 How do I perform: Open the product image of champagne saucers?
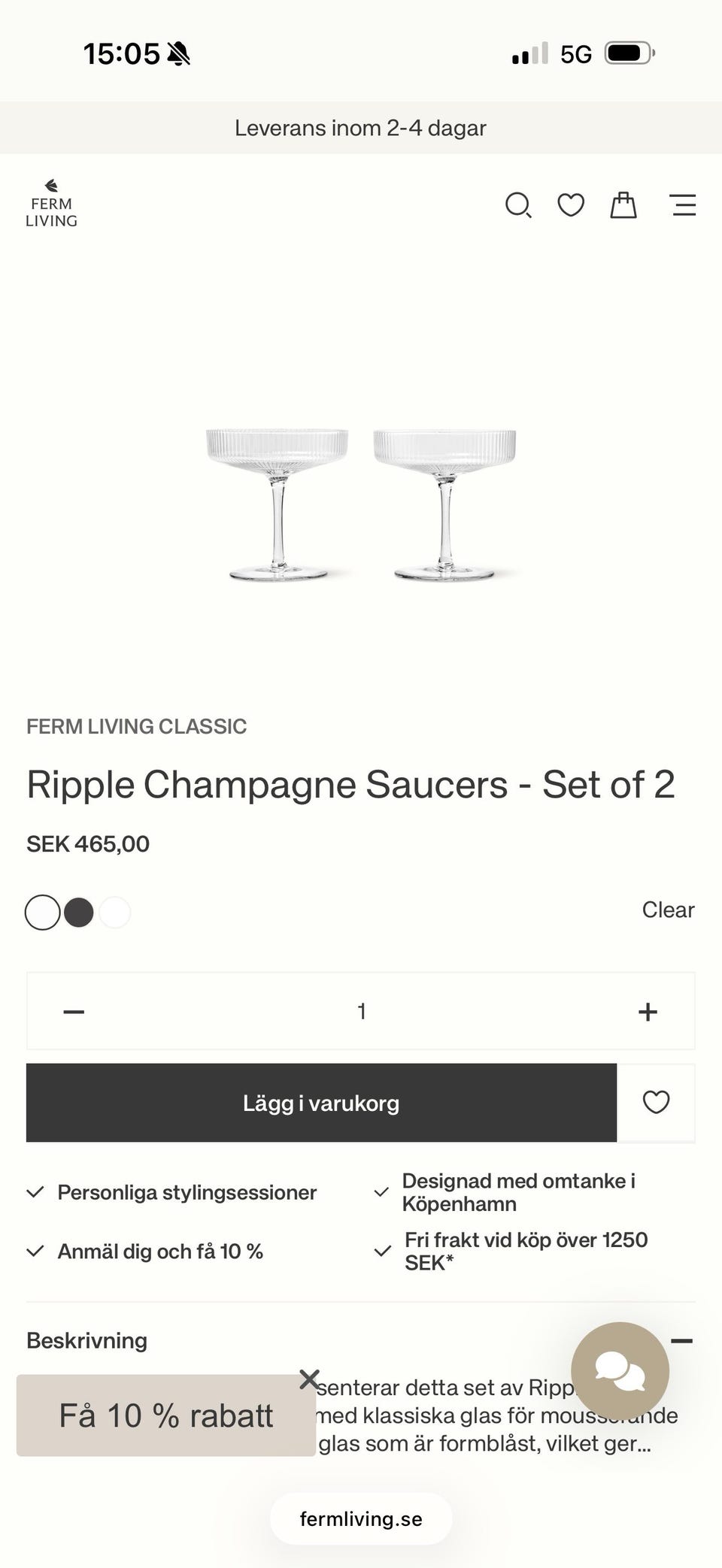[361, 504]
